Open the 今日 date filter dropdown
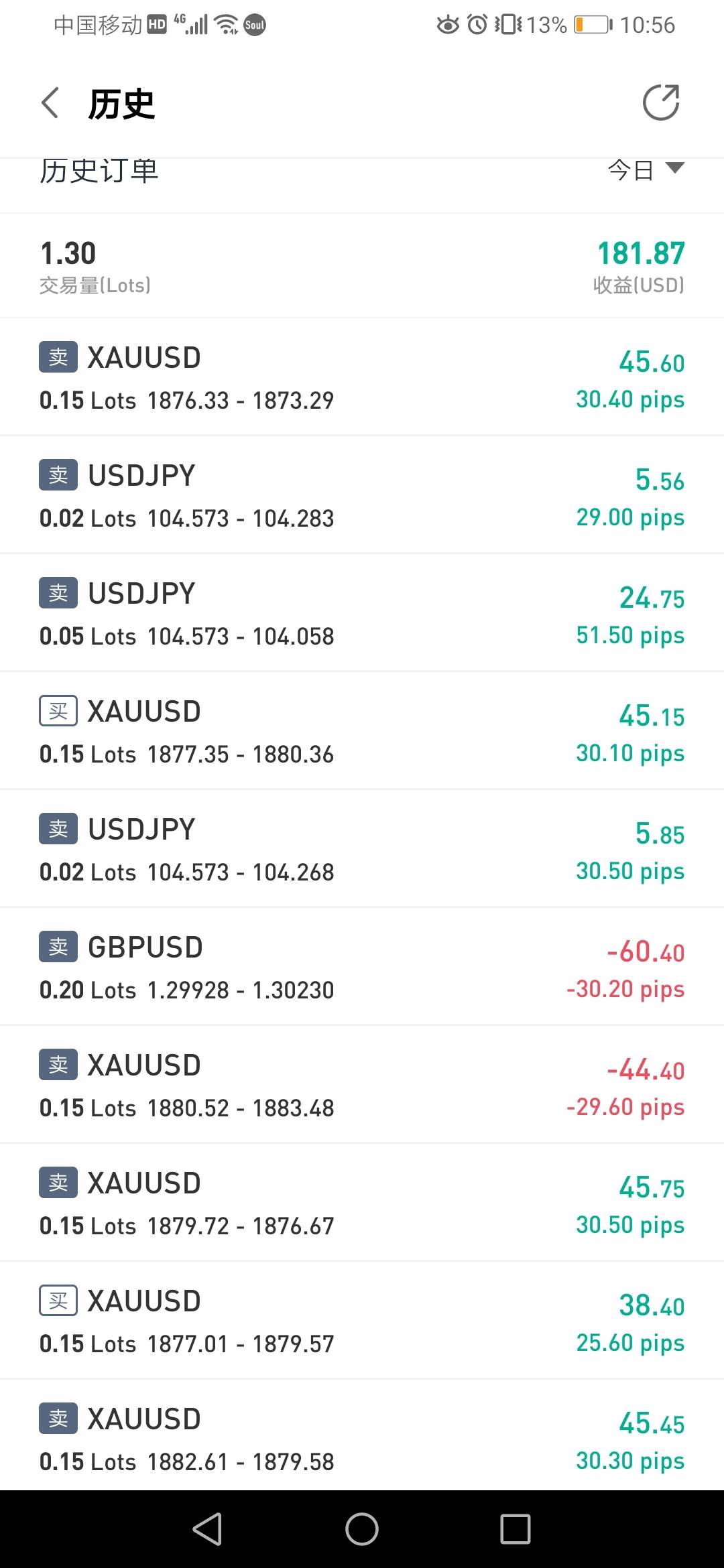Image resolution: width=724 pixels, height=1568 pixels. point(646,170)
